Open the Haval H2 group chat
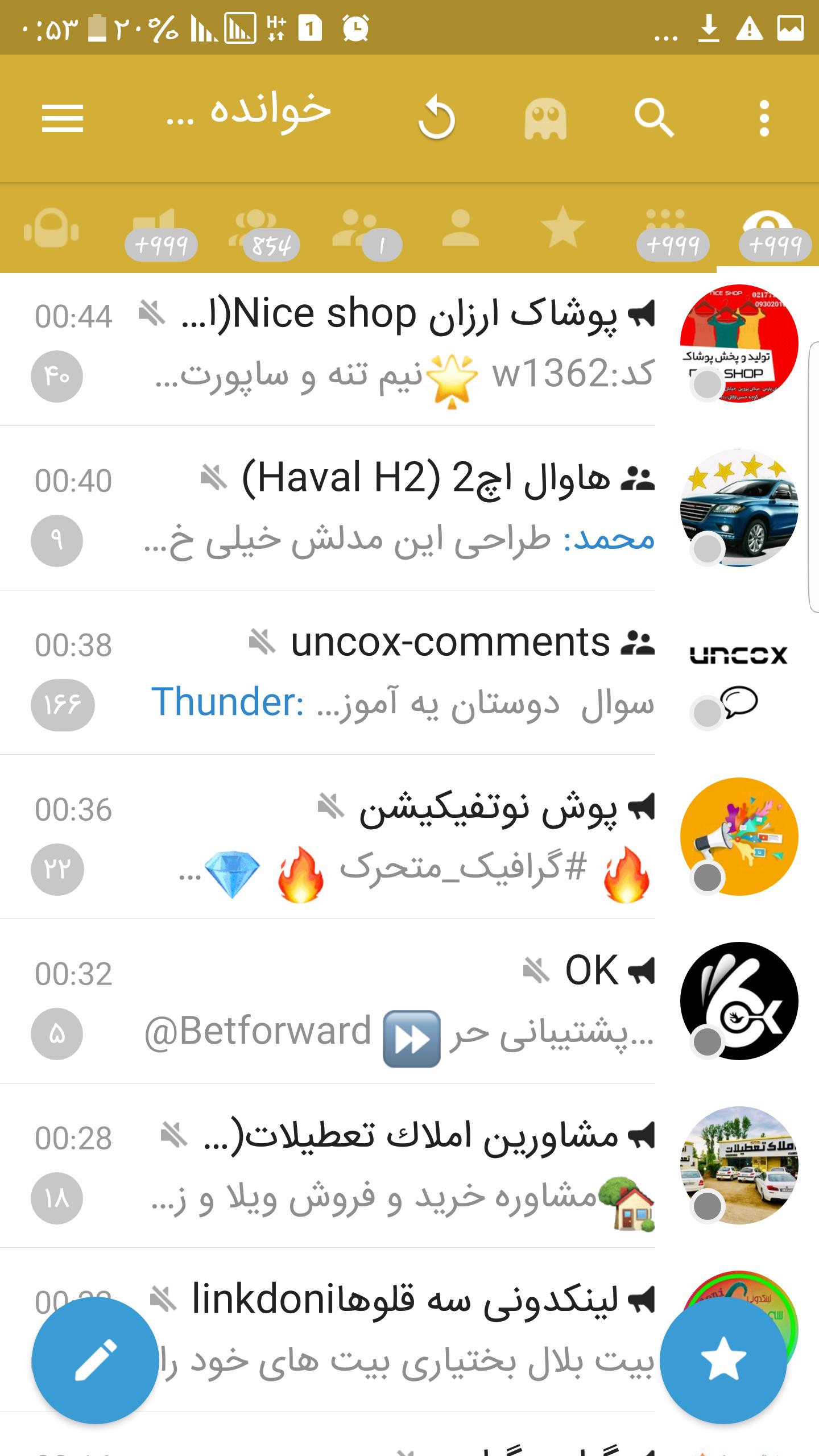 (398, 508)
